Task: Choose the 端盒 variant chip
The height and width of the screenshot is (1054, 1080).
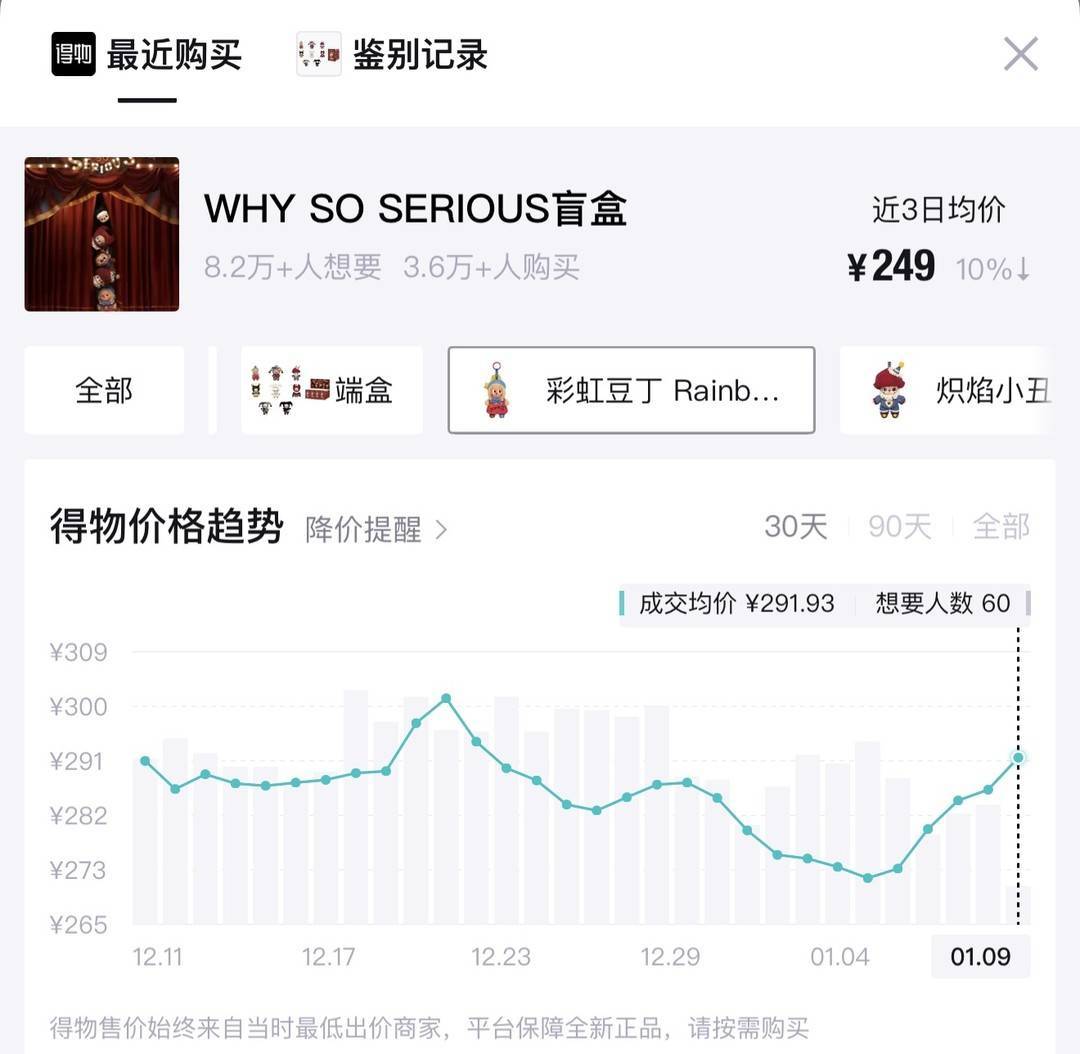Action: click(331, 390)
